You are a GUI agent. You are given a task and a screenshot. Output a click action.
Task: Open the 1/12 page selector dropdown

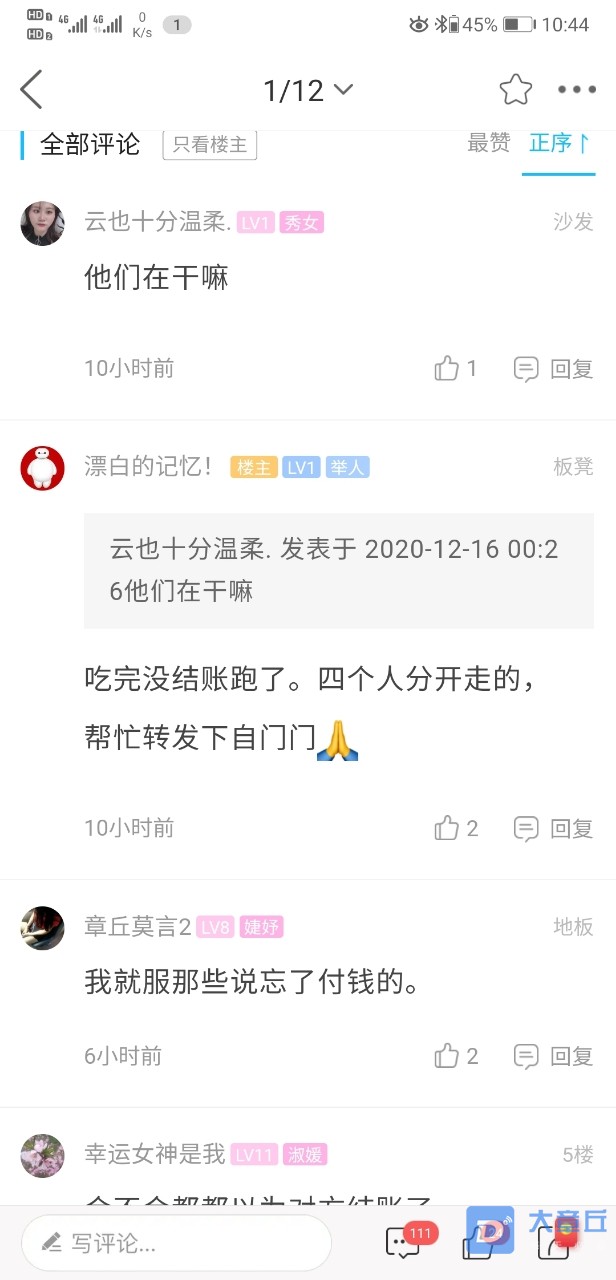point(307,91)
